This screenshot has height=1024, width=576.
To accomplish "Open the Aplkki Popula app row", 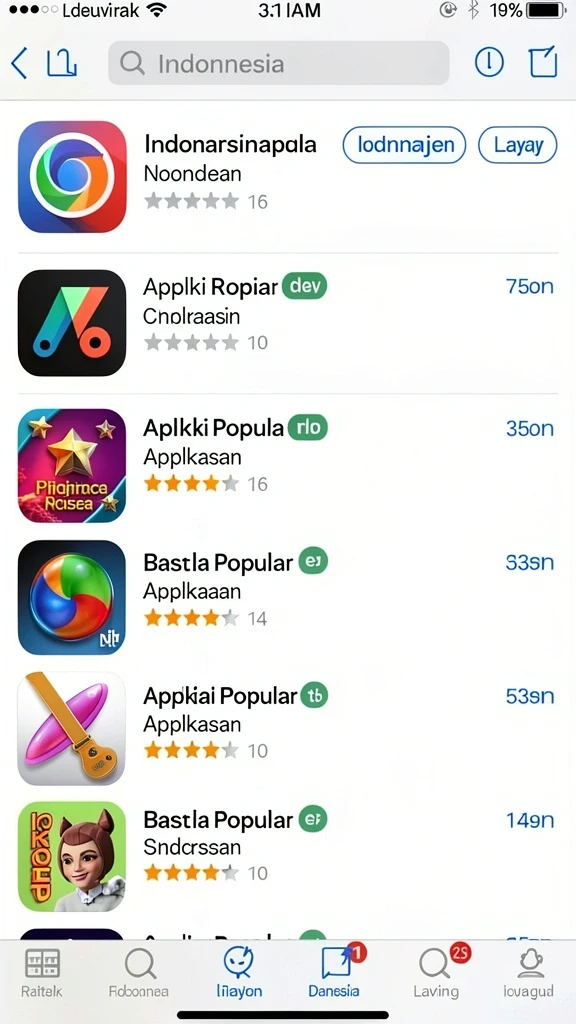I will click(287, 465).
